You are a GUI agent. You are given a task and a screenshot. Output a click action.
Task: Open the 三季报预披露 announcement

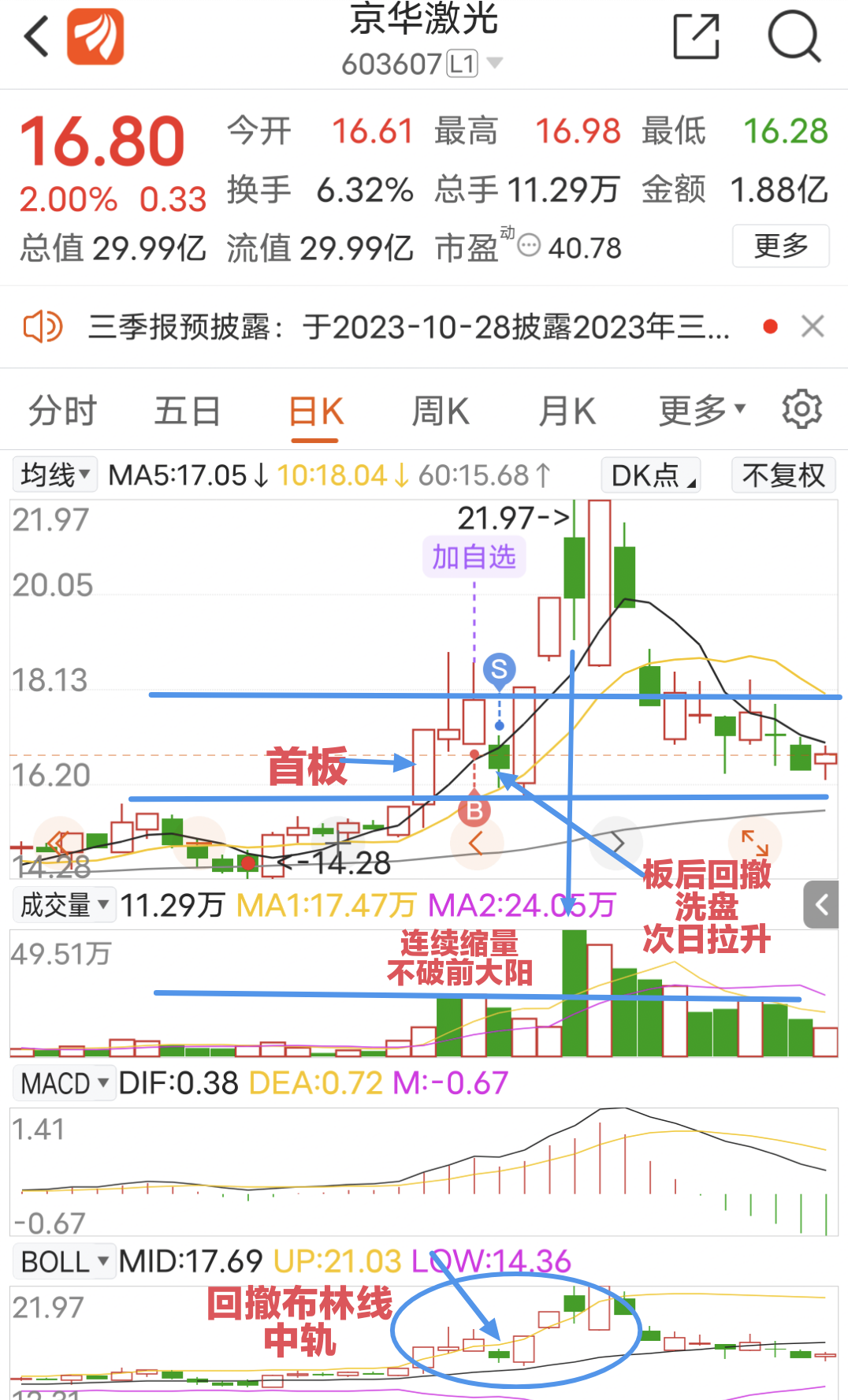410,326
